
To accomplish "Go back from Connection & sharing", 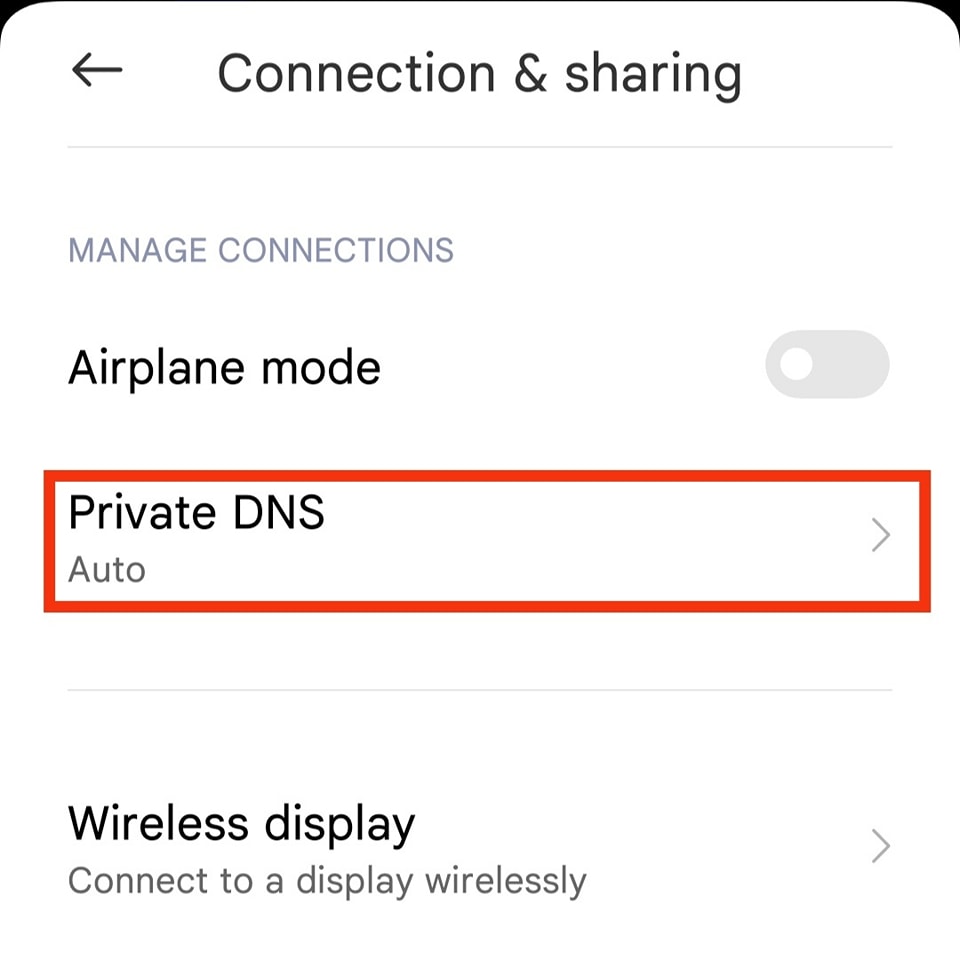I will [x=97, y=71].
